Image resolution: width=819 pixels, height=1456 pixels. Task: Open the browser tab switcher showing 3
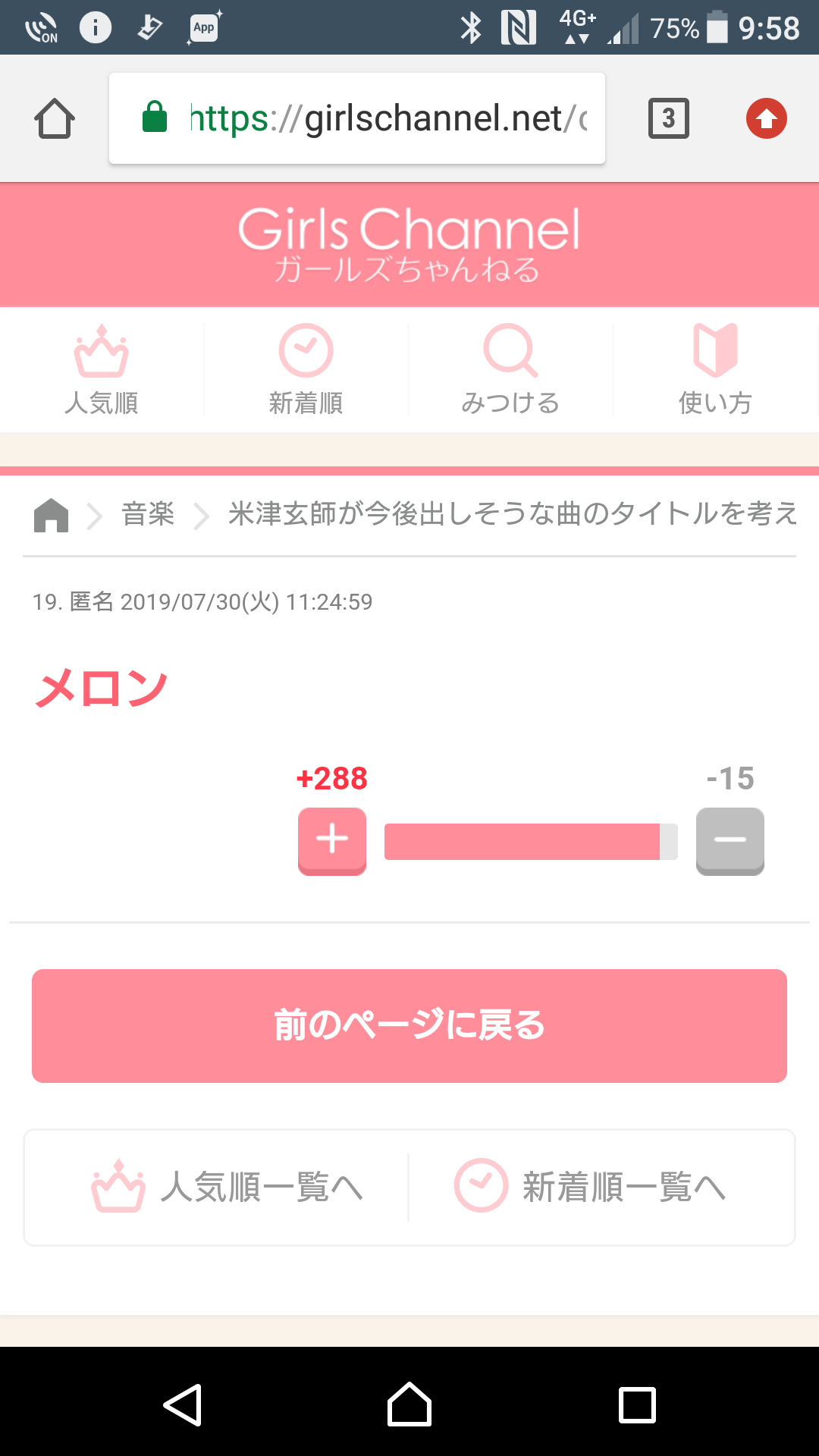tap(668, 118)
